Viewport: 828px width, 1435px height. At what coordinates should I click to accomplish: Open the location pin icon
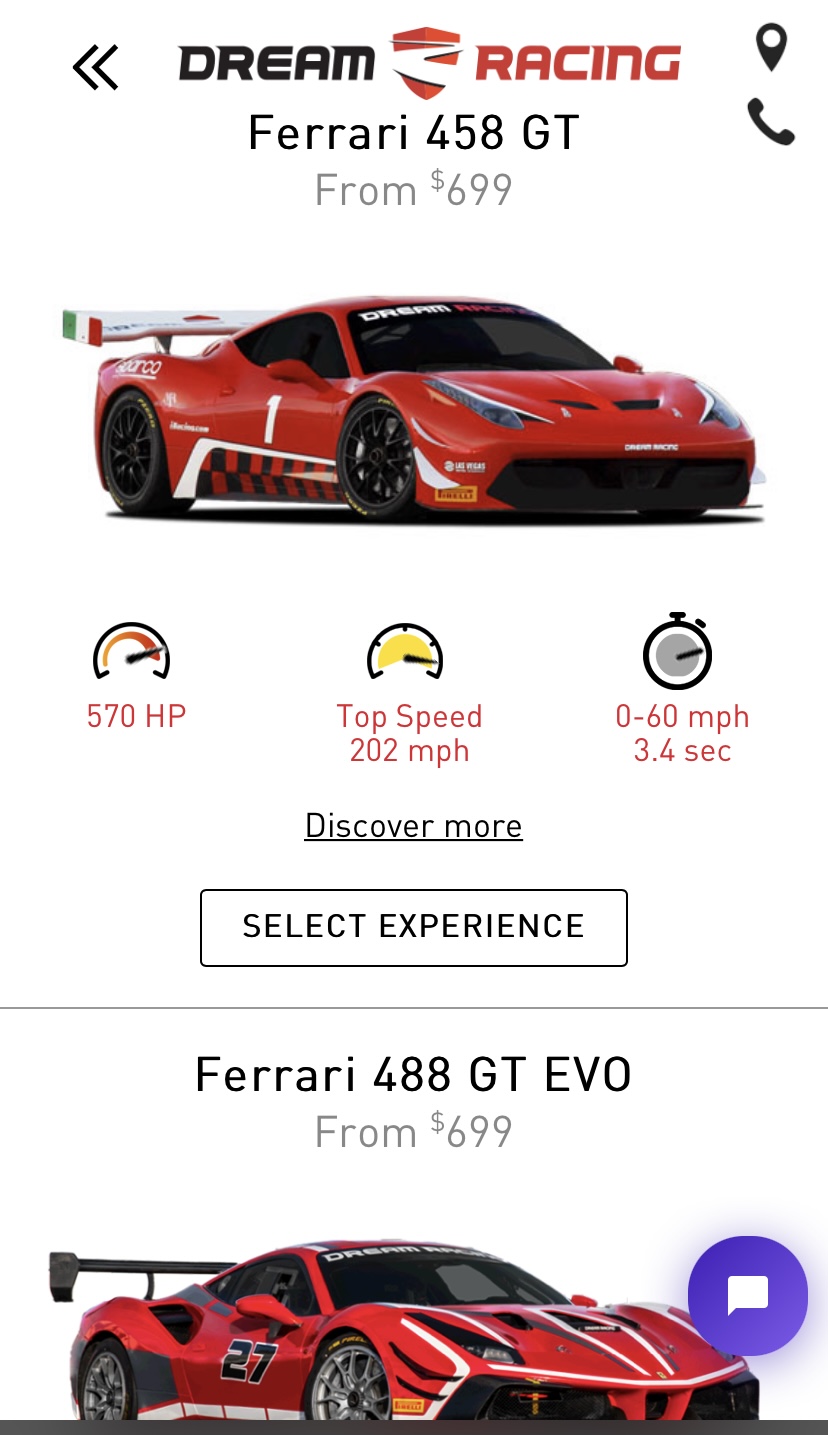(771, 47)
